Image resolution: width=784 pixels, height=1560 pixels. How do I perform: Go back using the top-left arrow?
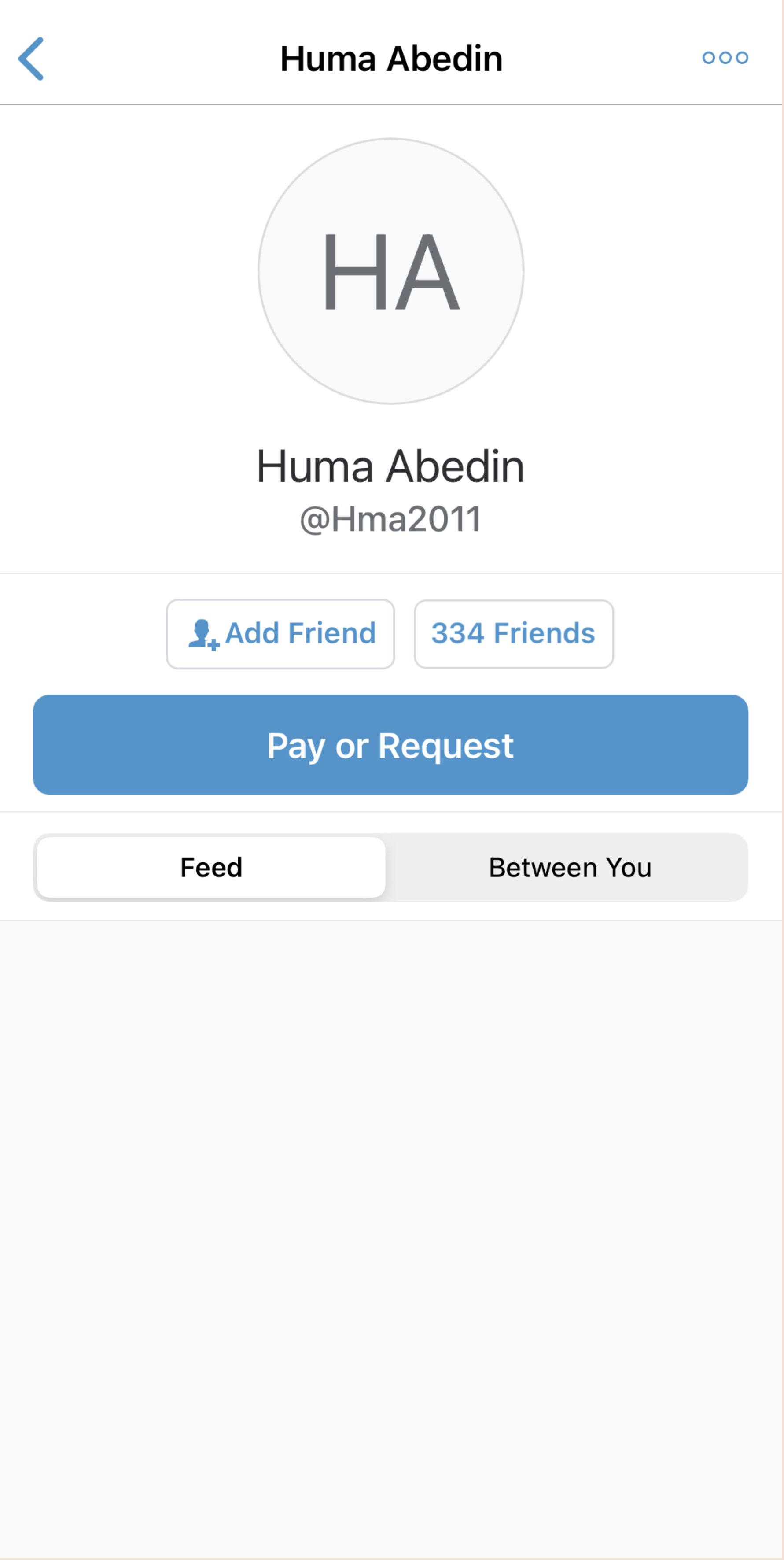tap(31, 59)
